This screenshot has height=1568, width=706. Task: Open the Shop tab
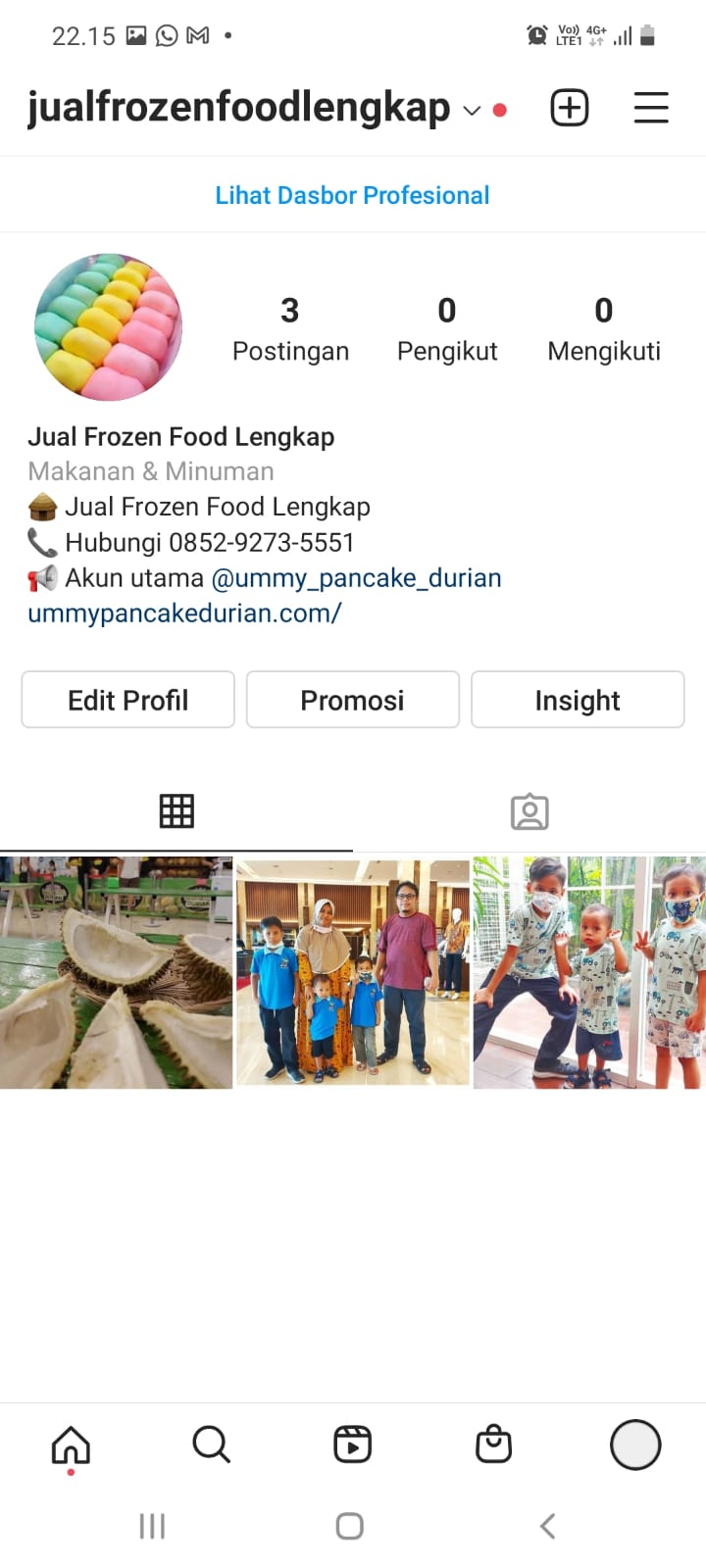pyautogui.click(x=494, y=1445)
